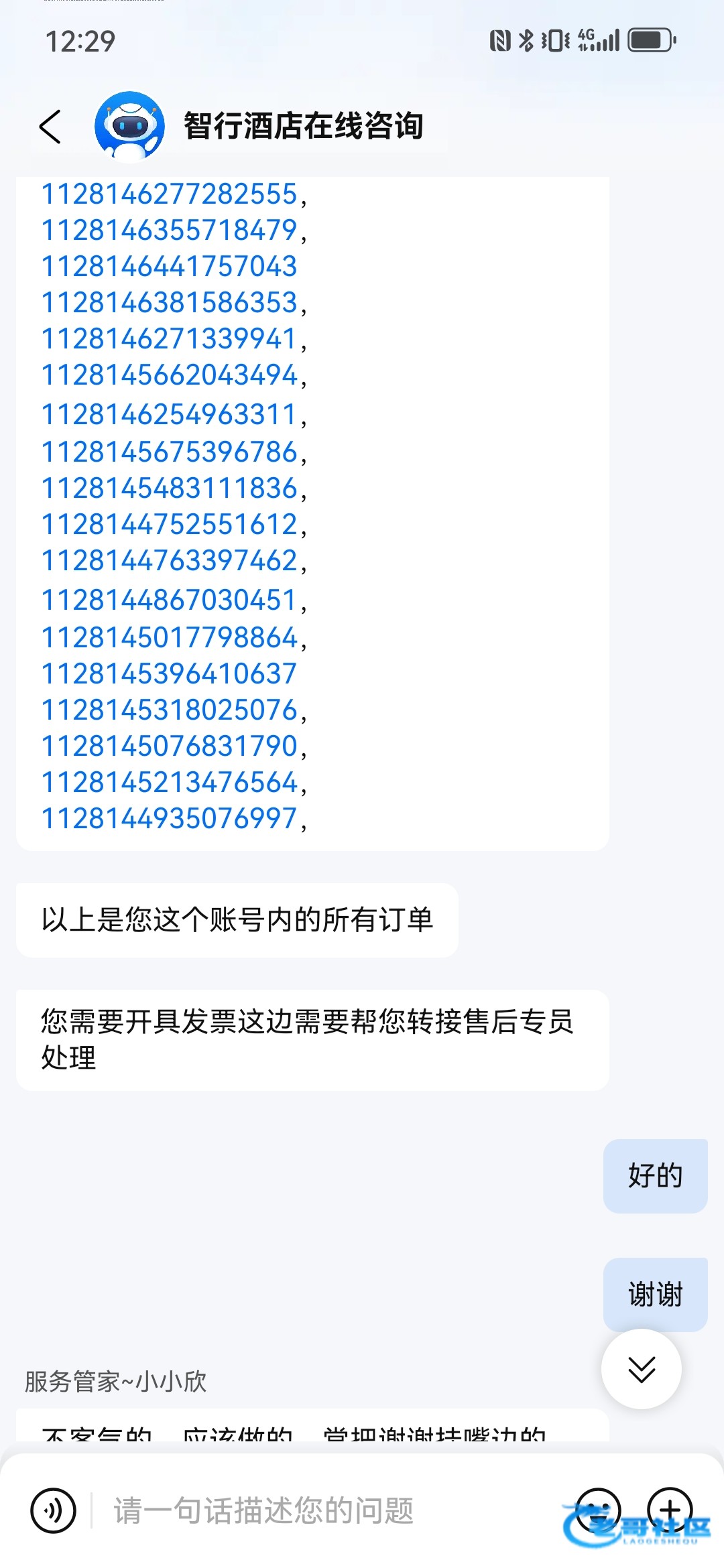Screen dimensions: 724x1568
Task: Open order number 112814638158​6353
Action: [169, 303]
